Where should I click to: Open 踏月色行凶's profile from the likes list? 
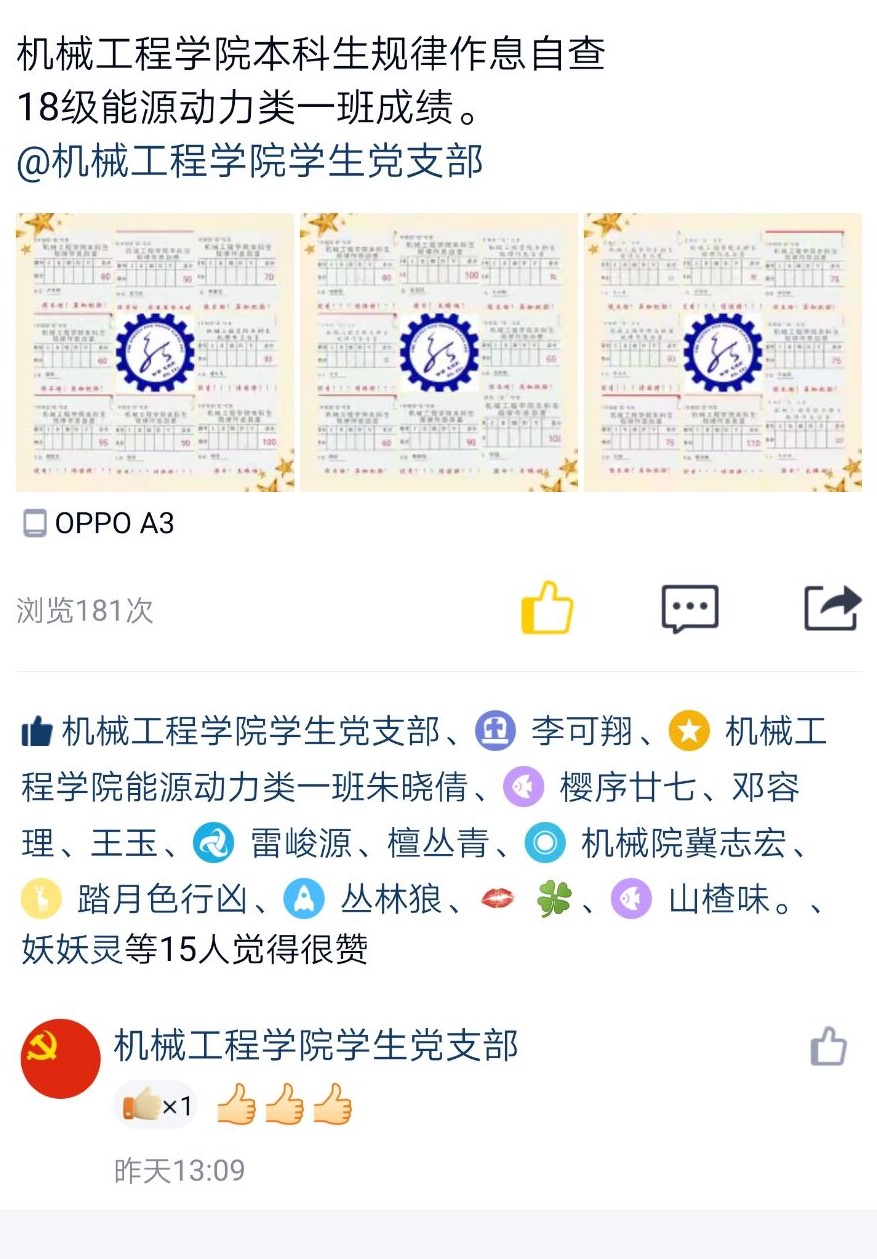(162, 900)
